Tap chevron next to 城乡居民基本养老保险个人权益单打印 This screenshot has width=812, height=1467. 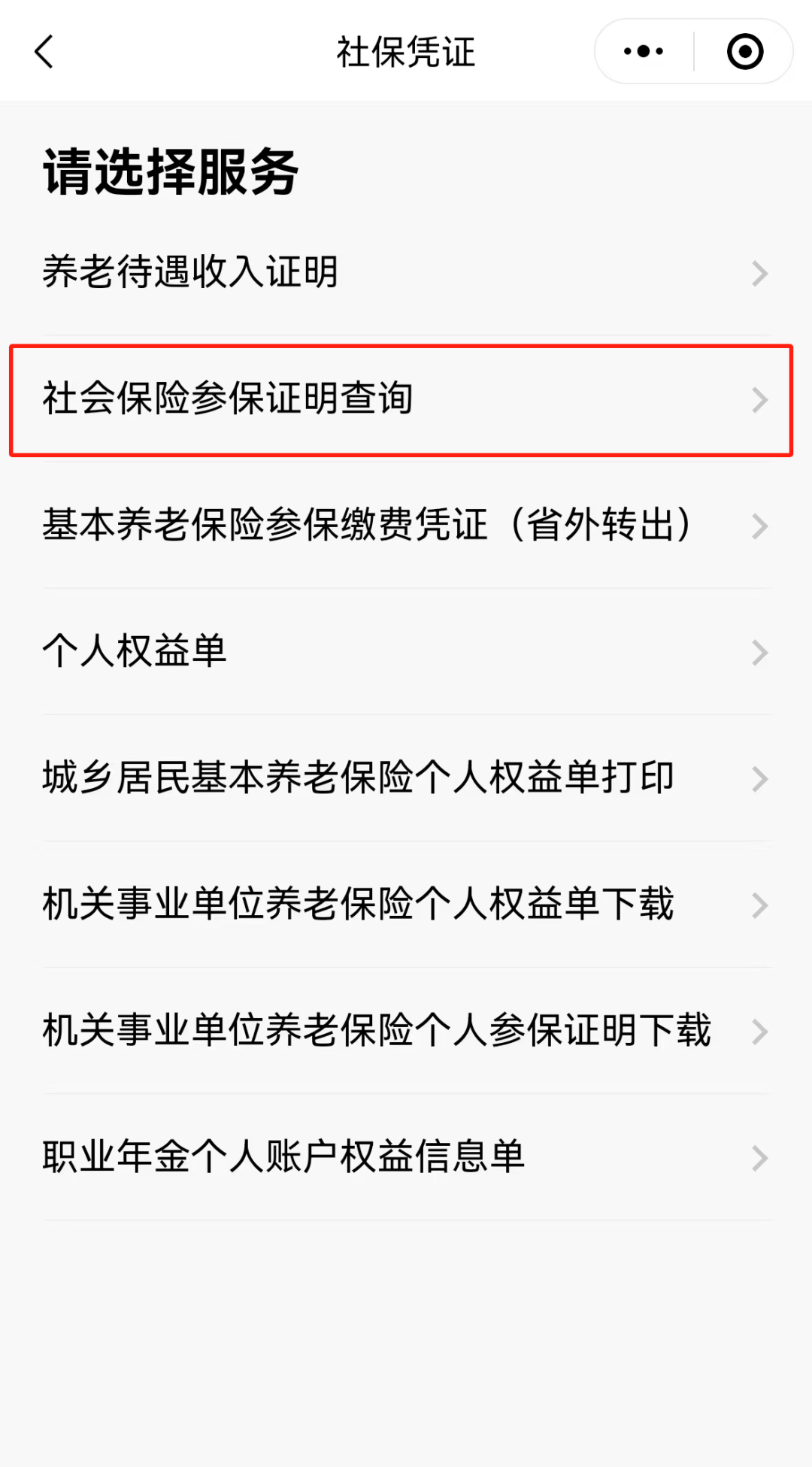pos(759,779)
